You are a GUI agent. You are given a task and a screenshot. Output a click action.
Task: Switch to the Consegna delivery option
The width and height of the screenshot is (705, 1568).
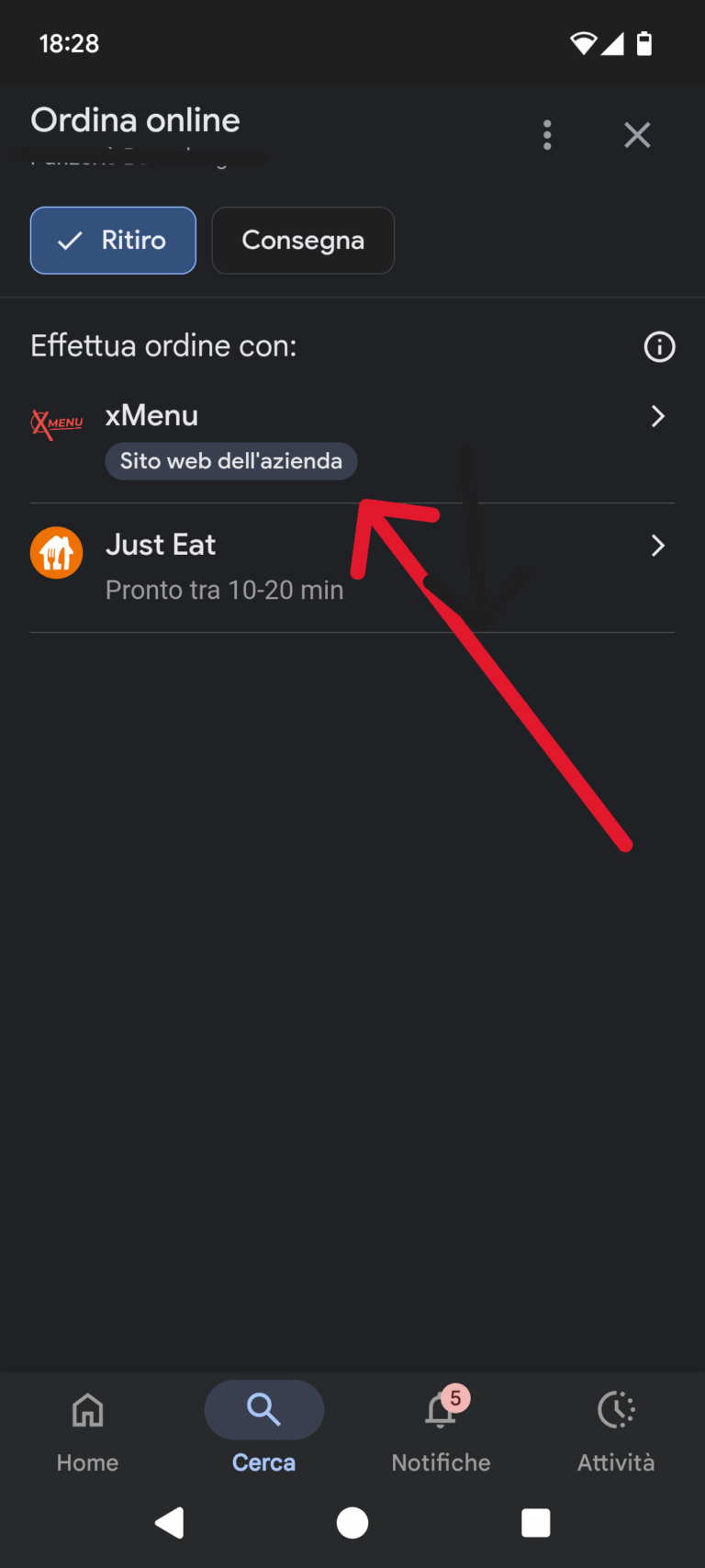click(x=303, y=241)
